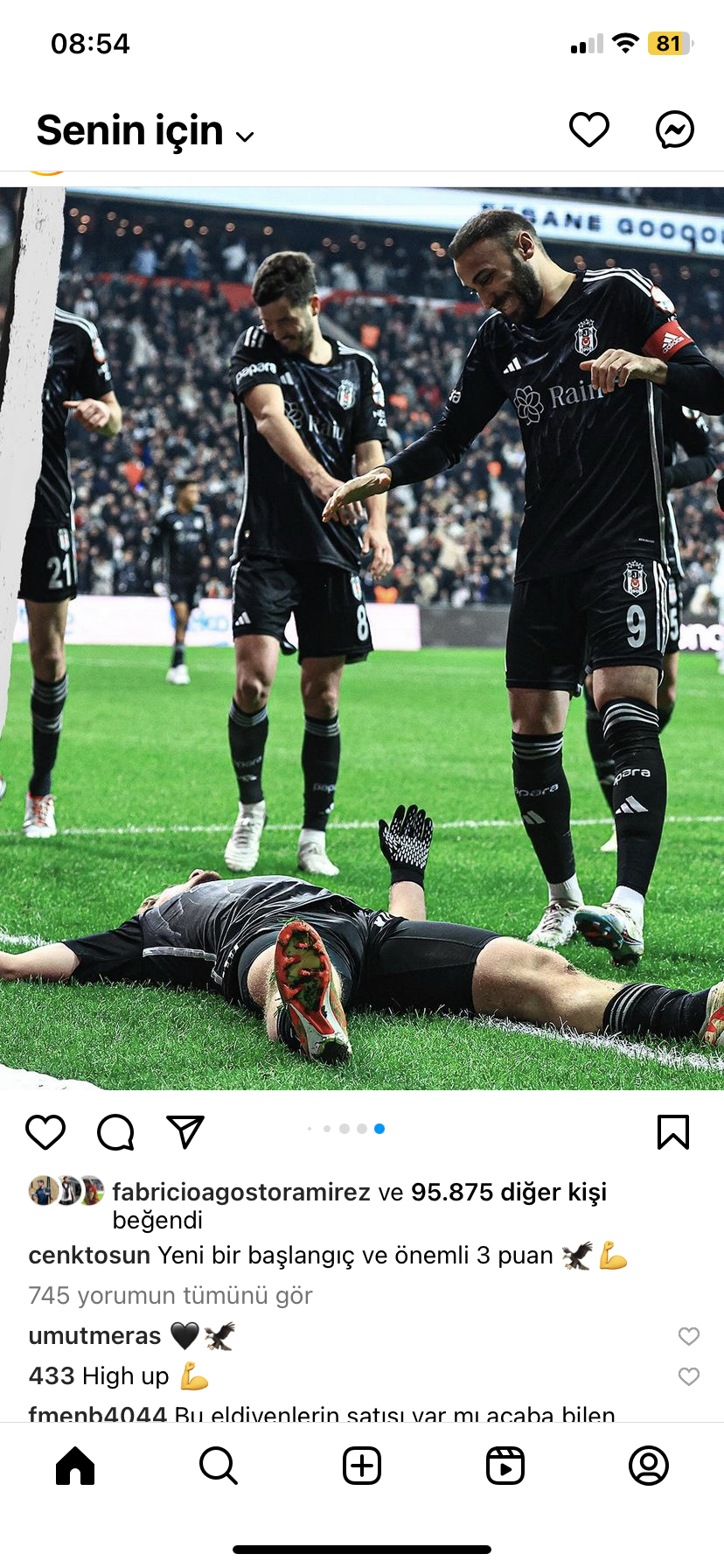
Task: Open fabricioagostoramirez's profile from likes
Action: 241,1192
